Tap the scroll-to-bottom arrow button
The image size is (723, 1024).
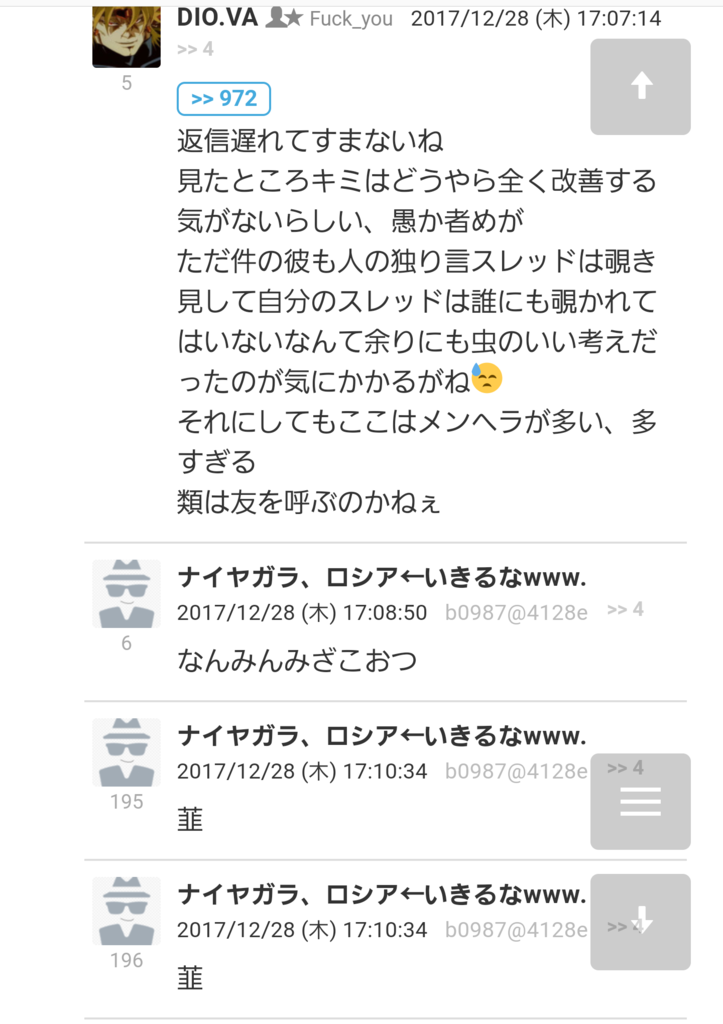(640, 921)
